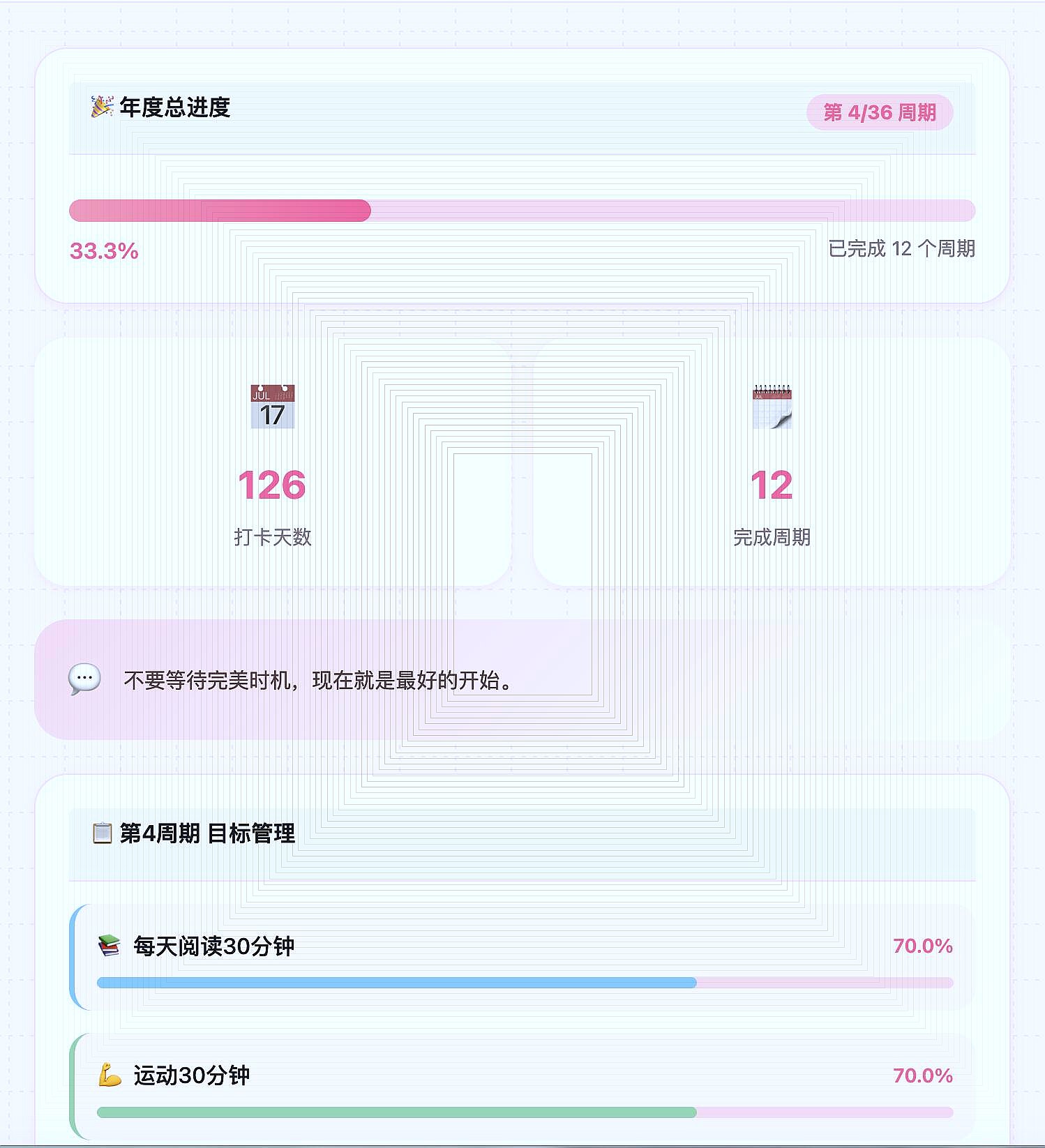Click the 126 打卡天数 counter
This screenshot has height=1148, width=1045.
point(271,485)
